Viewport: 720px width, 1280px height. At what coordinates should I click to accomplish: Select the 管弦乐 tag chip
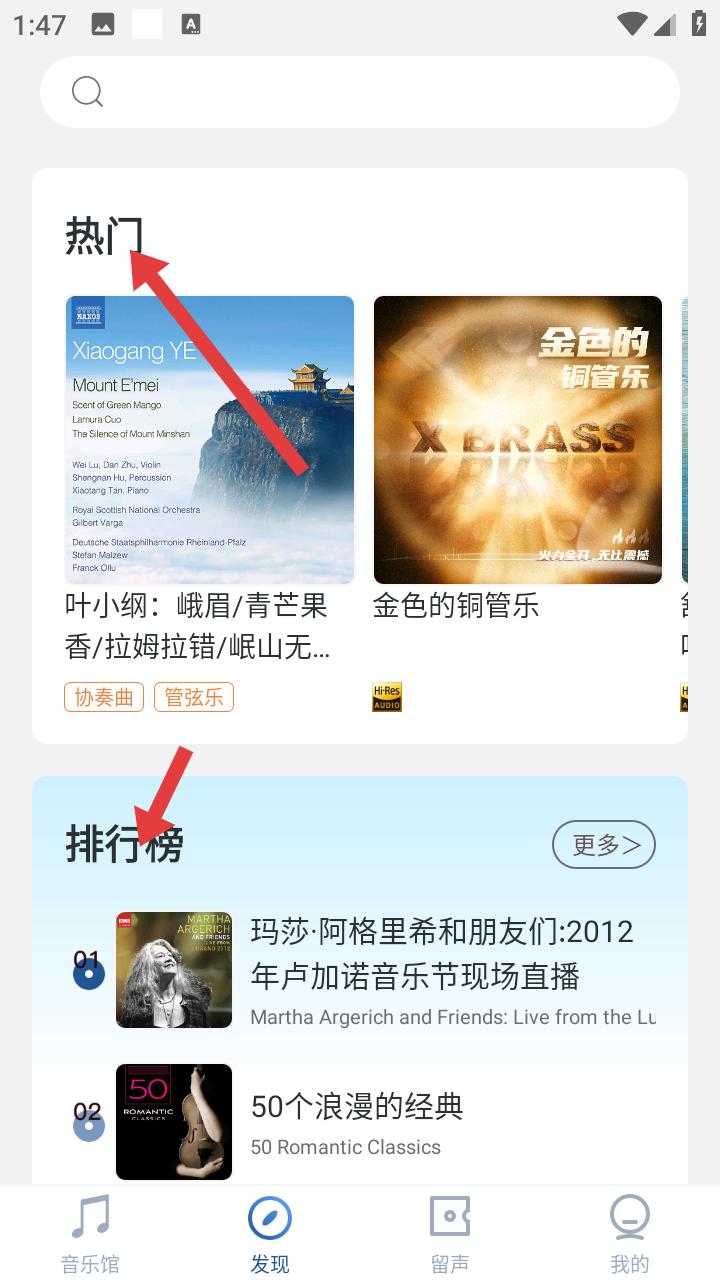(x=194, y=697)
